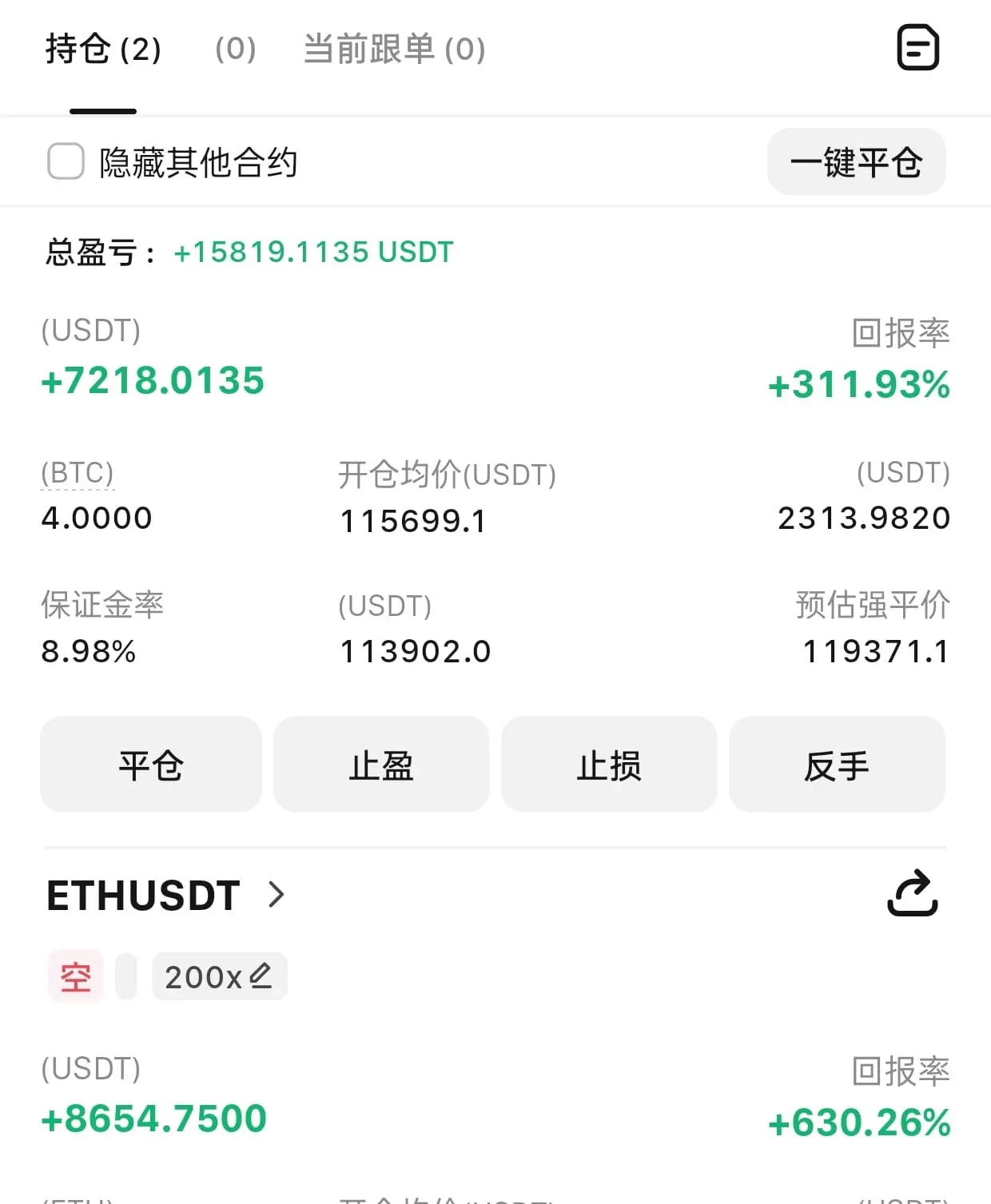Image resolution: width=991 pixels, height=1204 pixels.
Task: Open the ETHUSDT contract page
Action: click(165, 895)
